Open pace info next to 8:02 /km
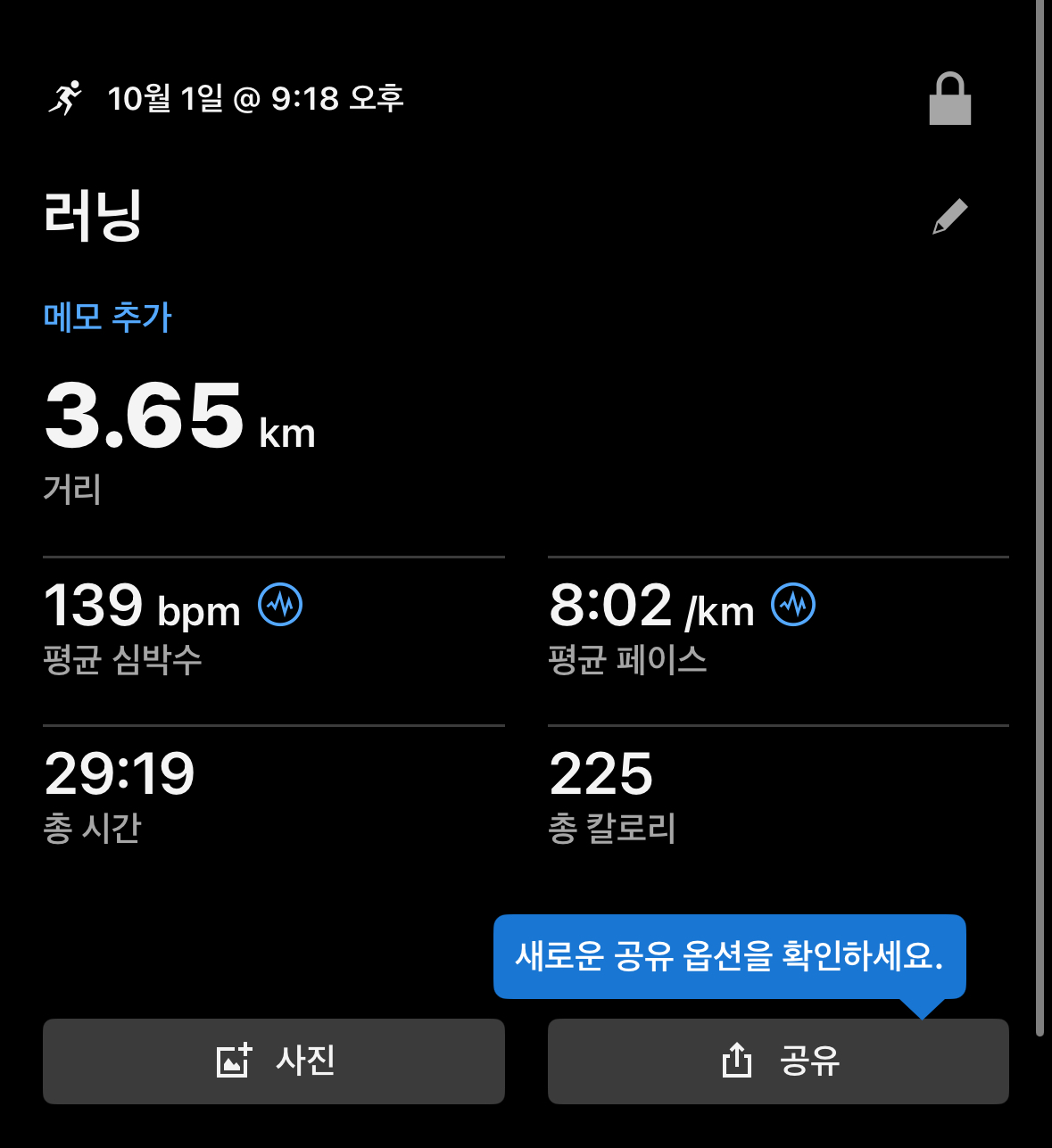 pos(793,605)
